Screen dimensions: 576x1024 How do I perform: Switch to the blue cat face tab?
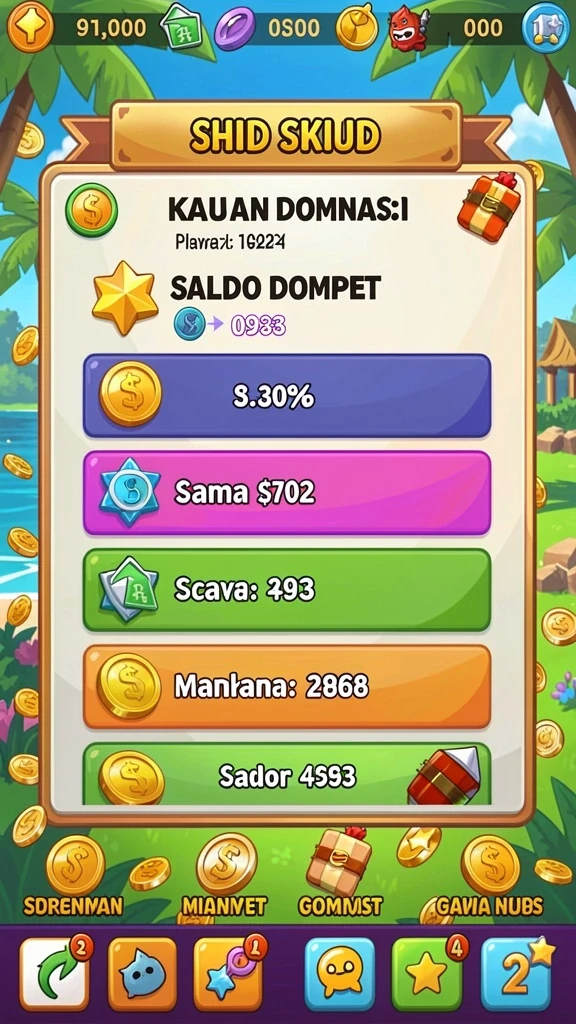coord(142,974)
